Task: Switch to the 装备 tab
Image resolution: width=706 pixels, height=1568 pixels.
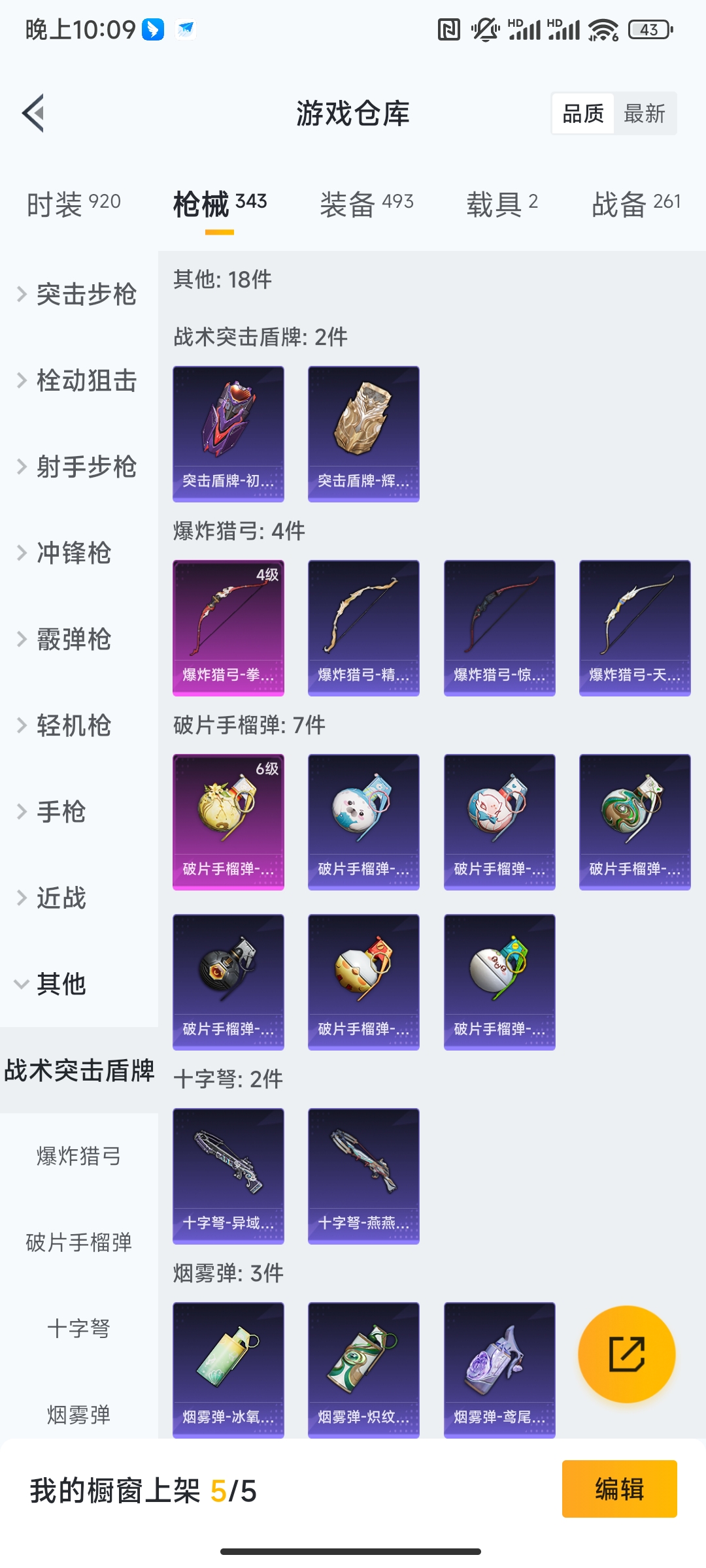Action: click(366, 204)
